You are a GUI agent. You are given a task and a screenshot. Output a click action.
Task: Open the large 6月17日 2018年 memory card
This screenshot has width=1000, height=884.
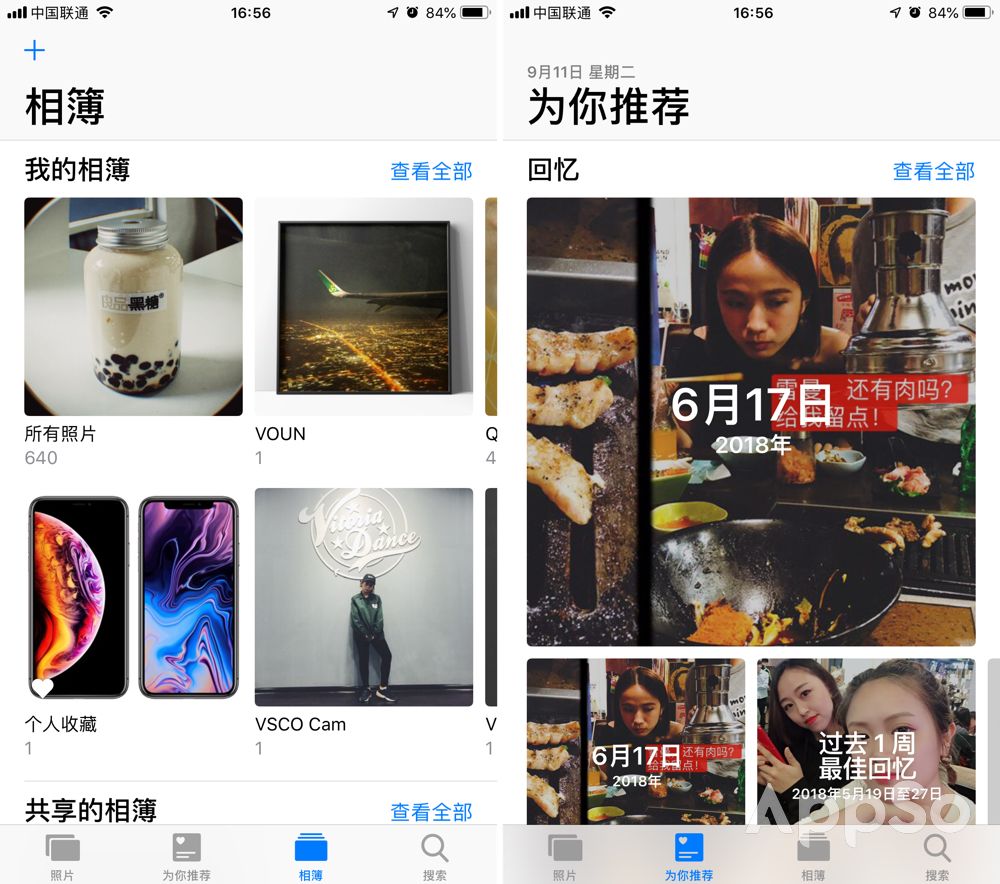pyautogui.click(x=750, y=420)
